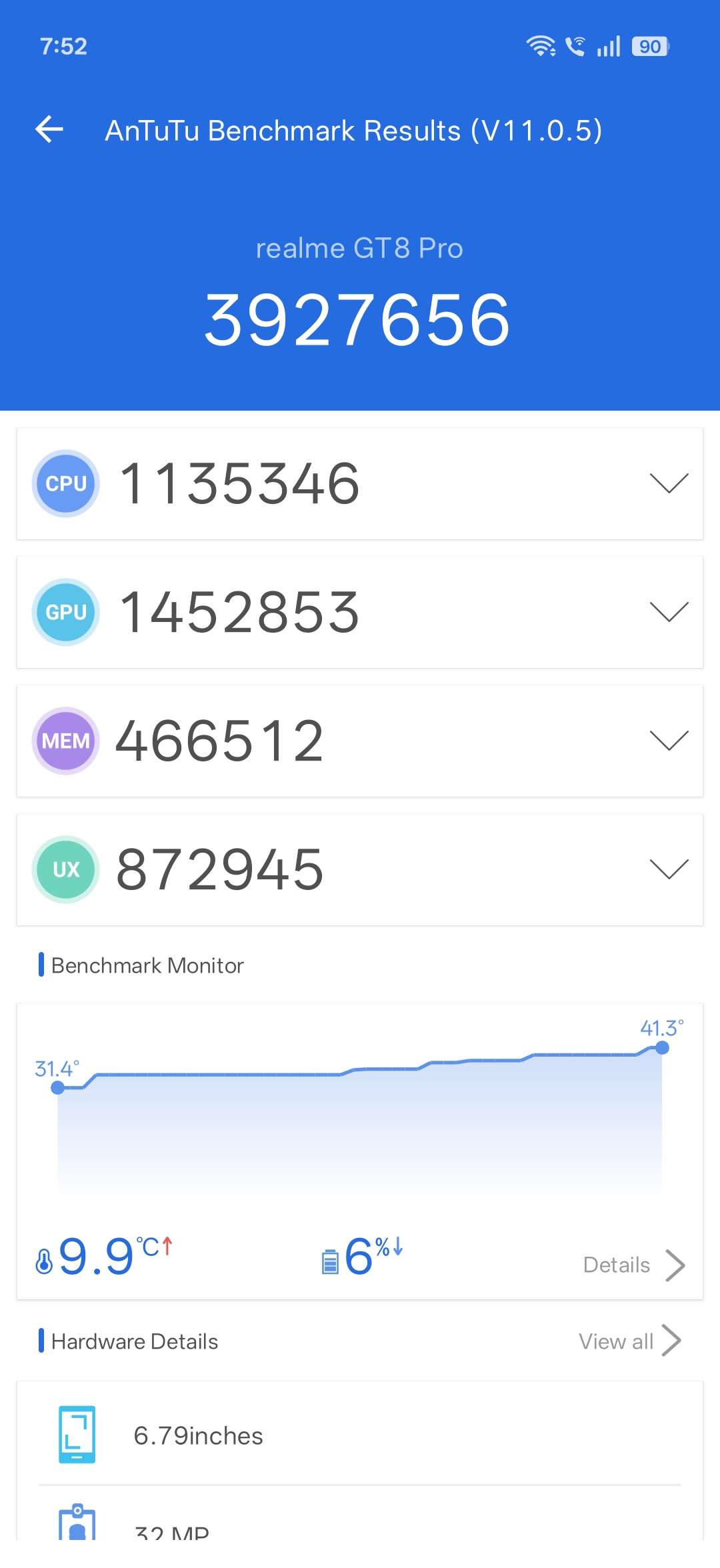Tap the screen size display icon

78,1435
